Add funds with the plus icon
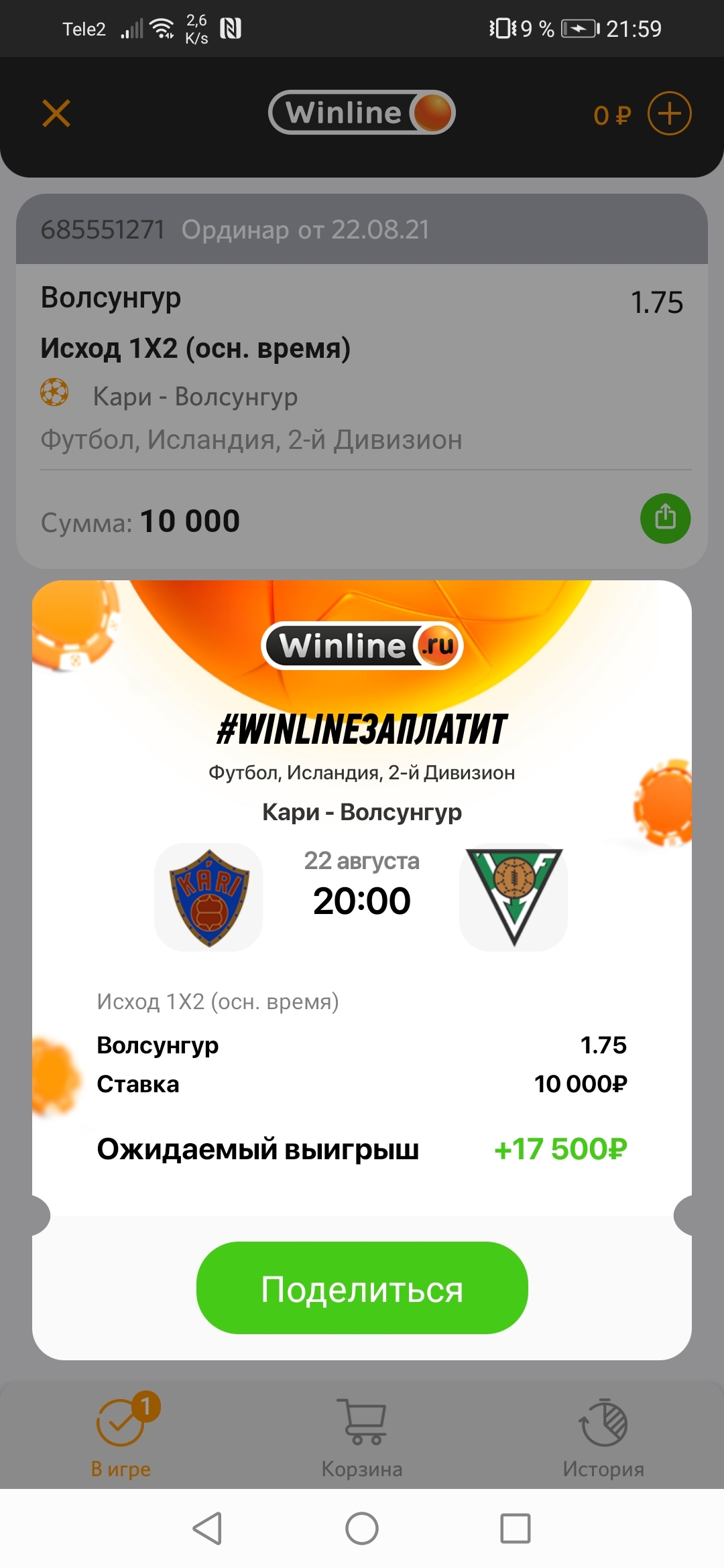This screenshot has height=1568, width=724. coord(669,113)
